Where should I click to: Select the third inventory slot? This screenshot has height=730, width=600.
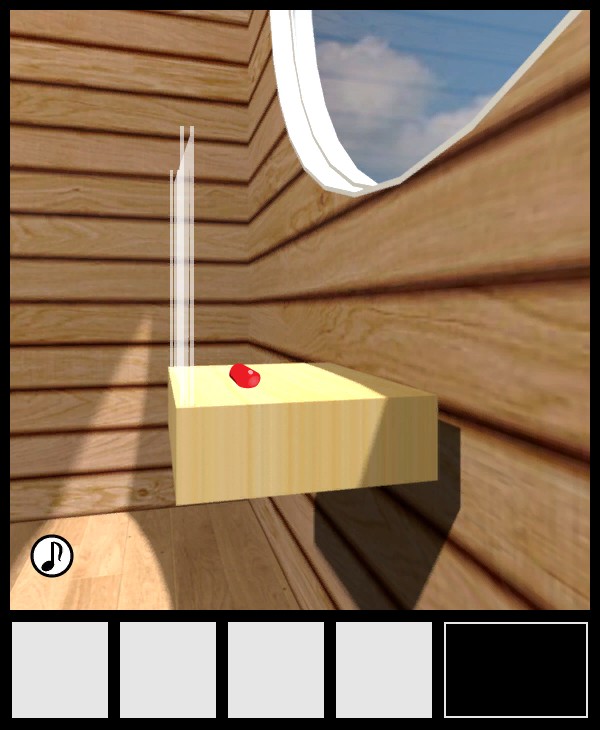pos(276,670)
